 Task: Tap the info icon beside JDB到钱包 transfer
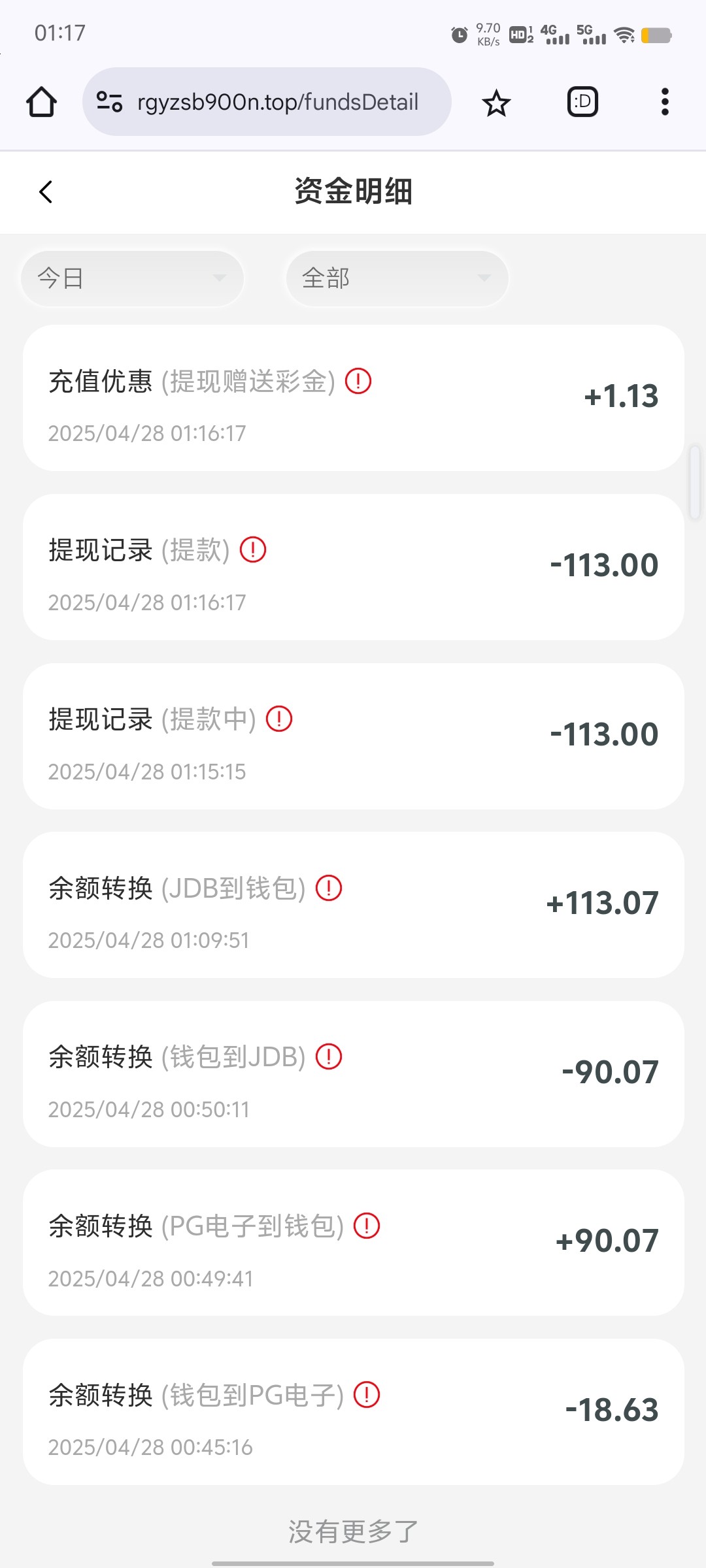(x=329, y=888)
